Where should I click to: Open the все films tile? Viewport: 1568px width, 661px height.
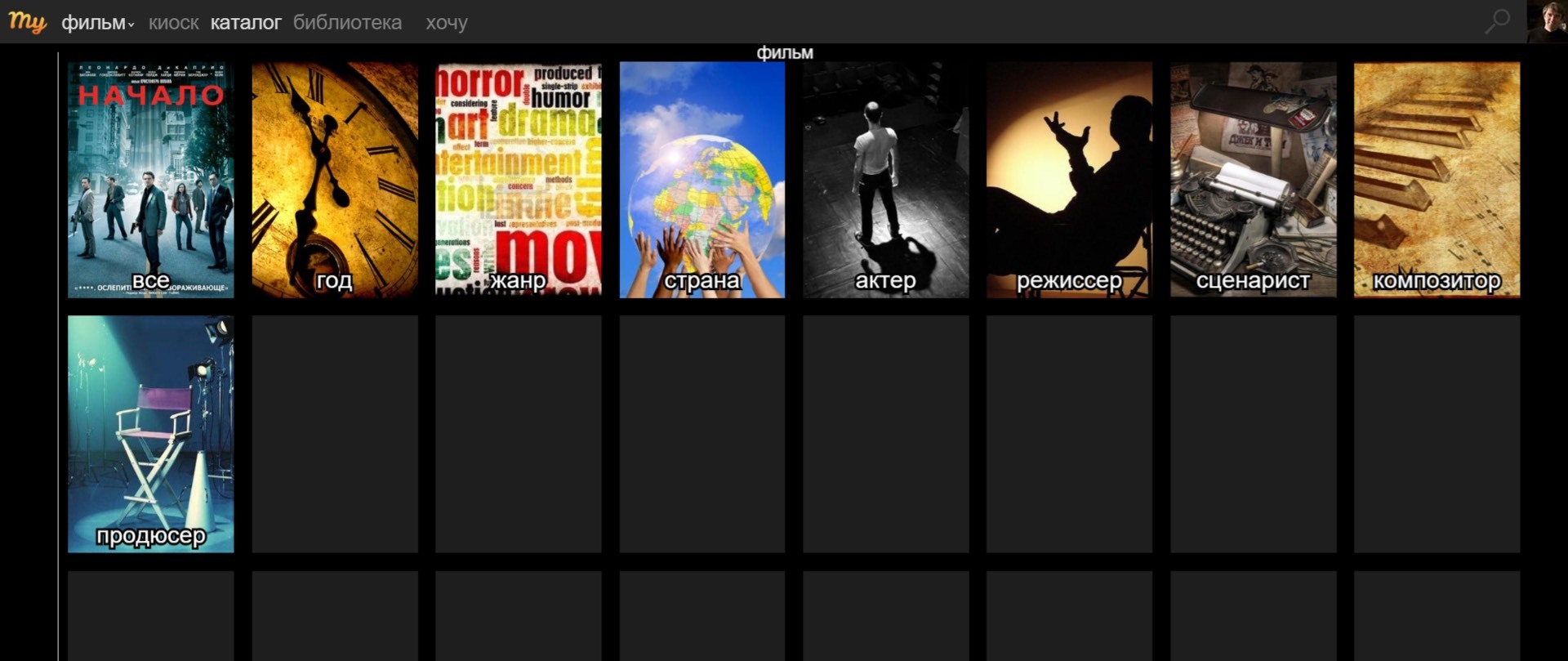(x=151, y=180)
